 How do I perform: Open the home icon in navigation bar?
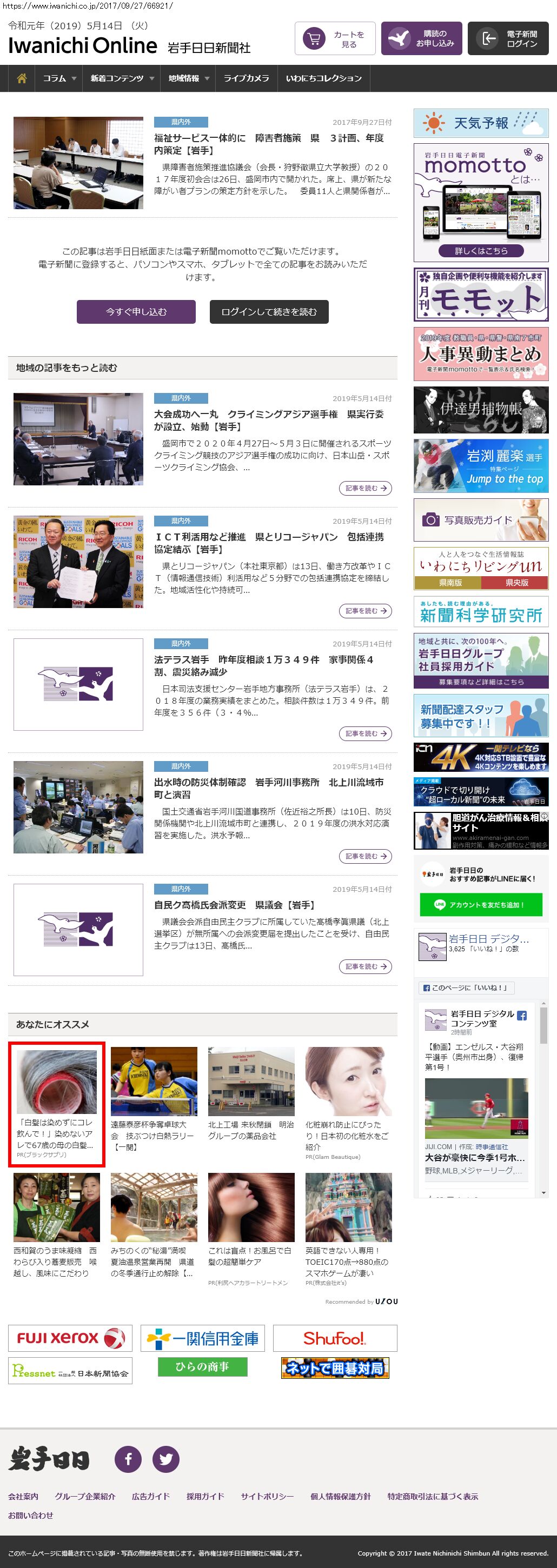tap(22, 78)
